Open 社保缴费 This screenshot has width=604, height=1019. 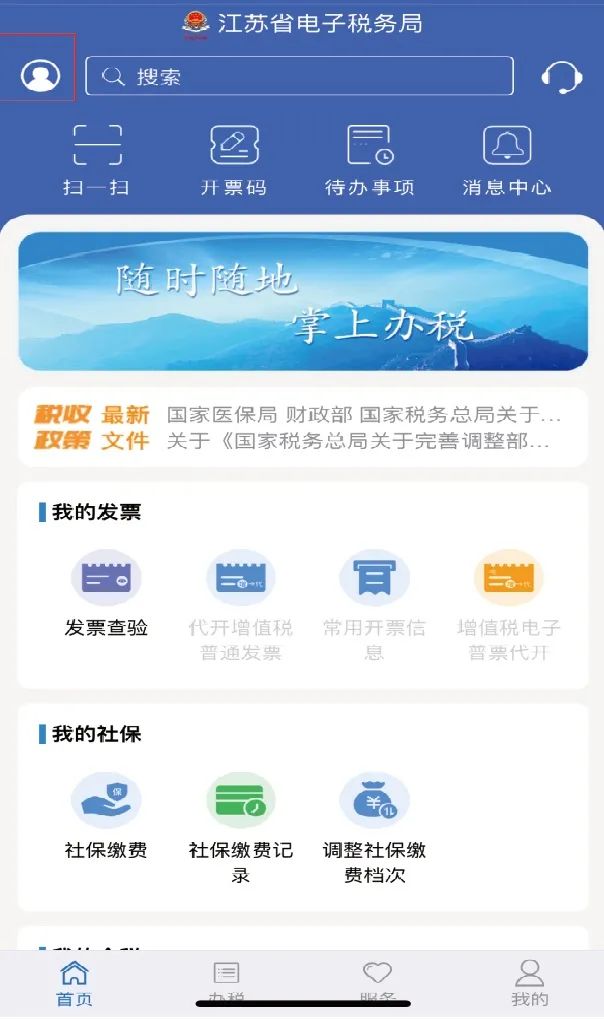106,816
